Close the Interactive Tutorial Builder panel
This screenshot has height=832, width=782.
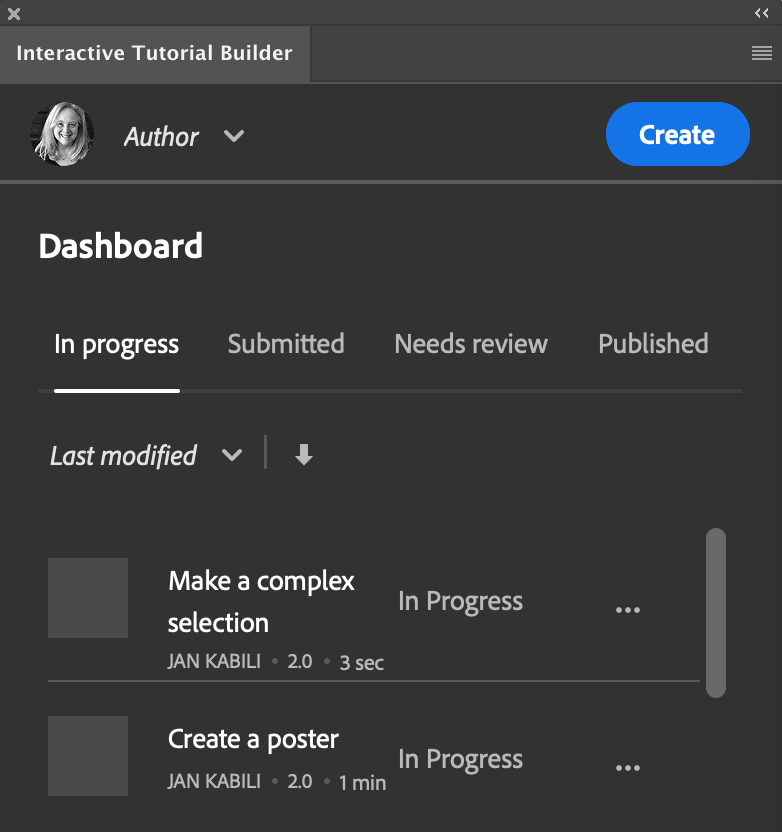click(14, 13)
